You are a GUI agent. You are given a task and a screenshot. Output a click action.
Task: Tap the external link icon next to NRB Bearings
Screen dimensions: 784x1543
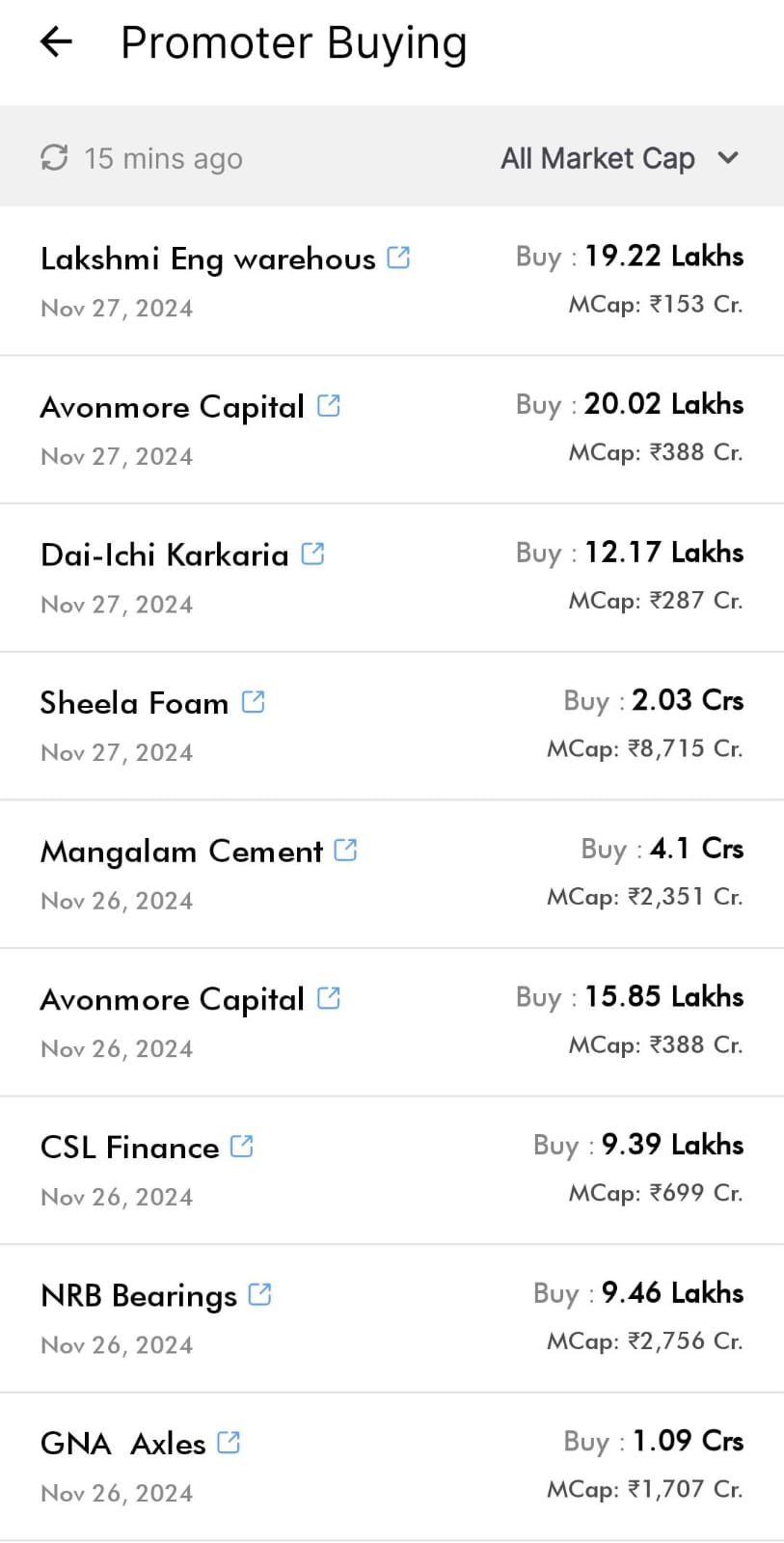coord(259,1294)
